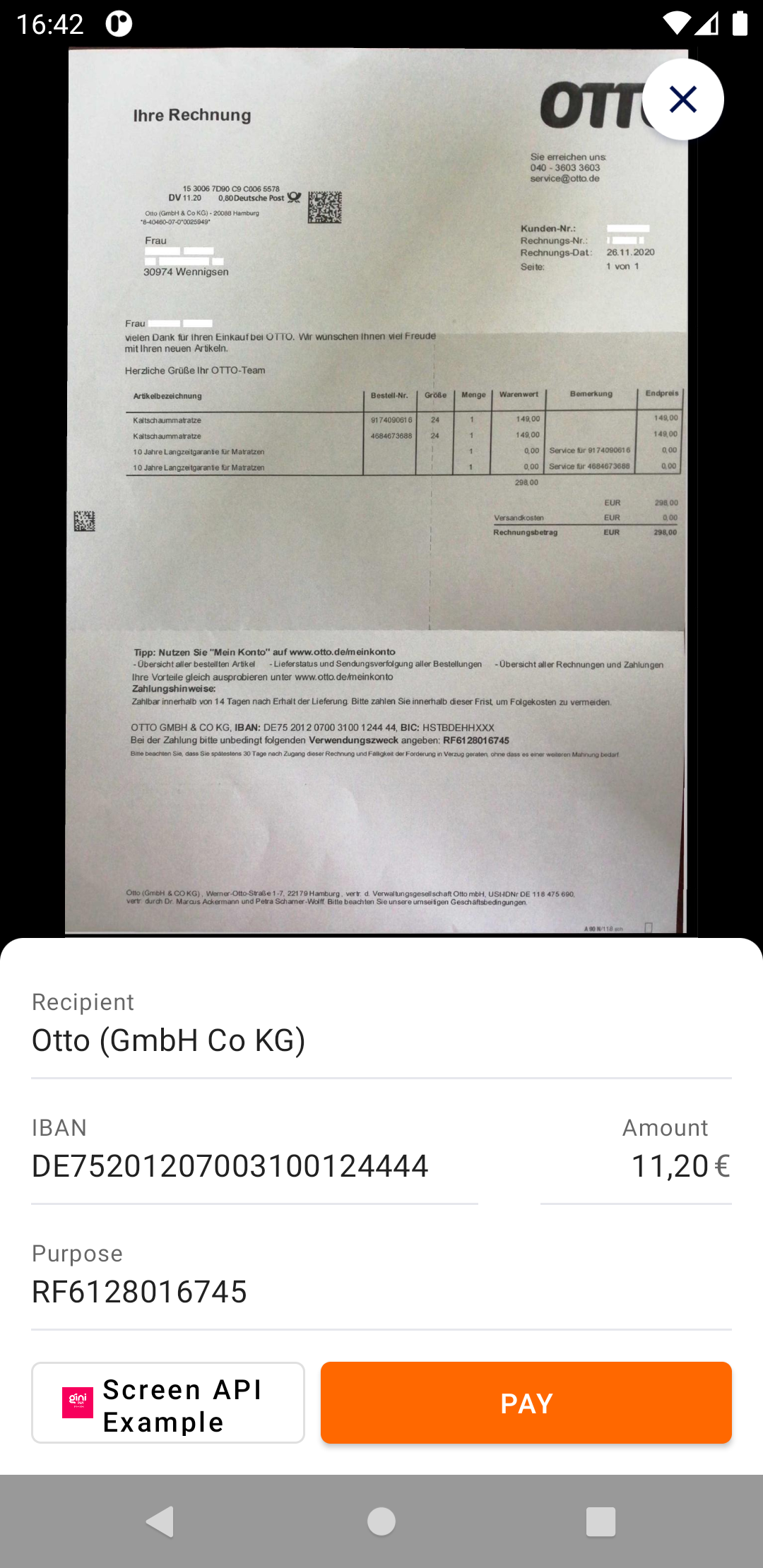The image size is (763, 1568).
Task: Select the Screen API Example bank
Action: [x=168, y=1403]
